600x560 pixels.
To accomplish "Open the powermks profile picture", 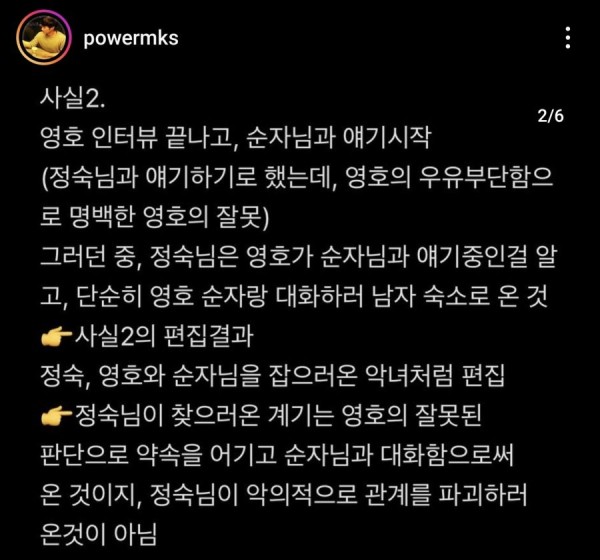I will click(x=40, y=38).
